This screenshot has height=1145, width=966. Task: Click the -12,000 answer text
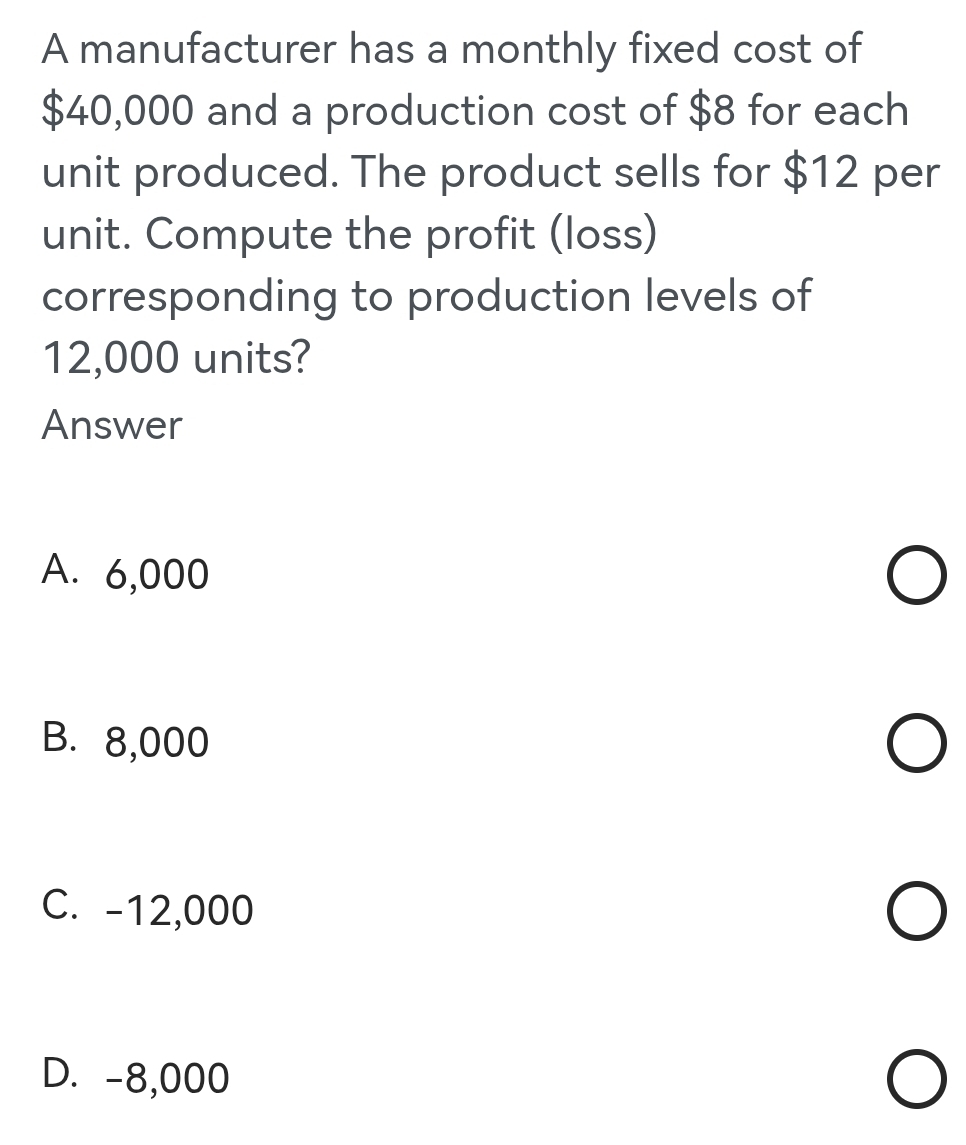point(180,911)
